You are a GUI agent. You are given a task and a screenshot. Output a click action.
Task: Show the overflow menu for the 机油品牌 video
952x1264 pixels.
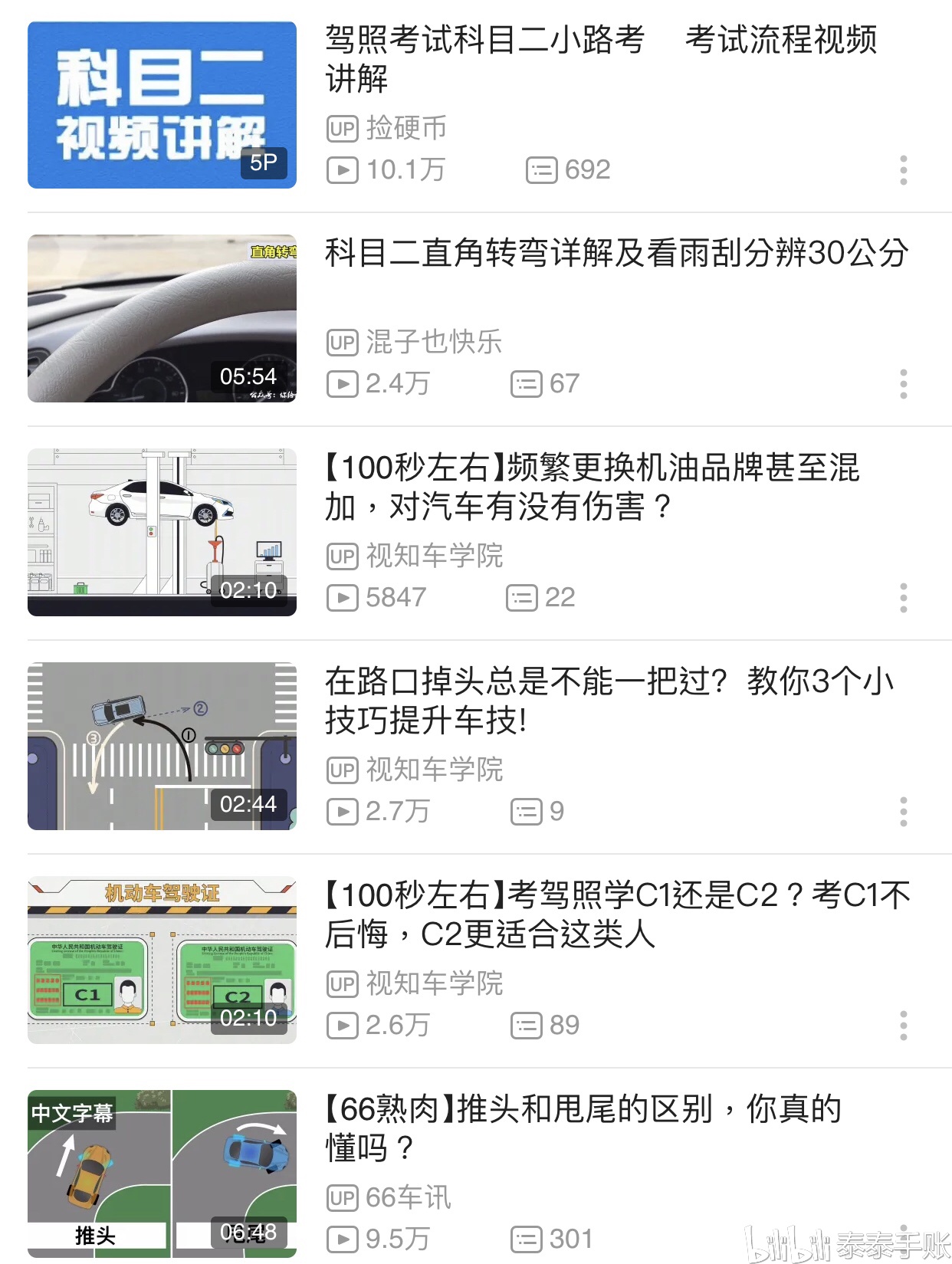point(904,598)
